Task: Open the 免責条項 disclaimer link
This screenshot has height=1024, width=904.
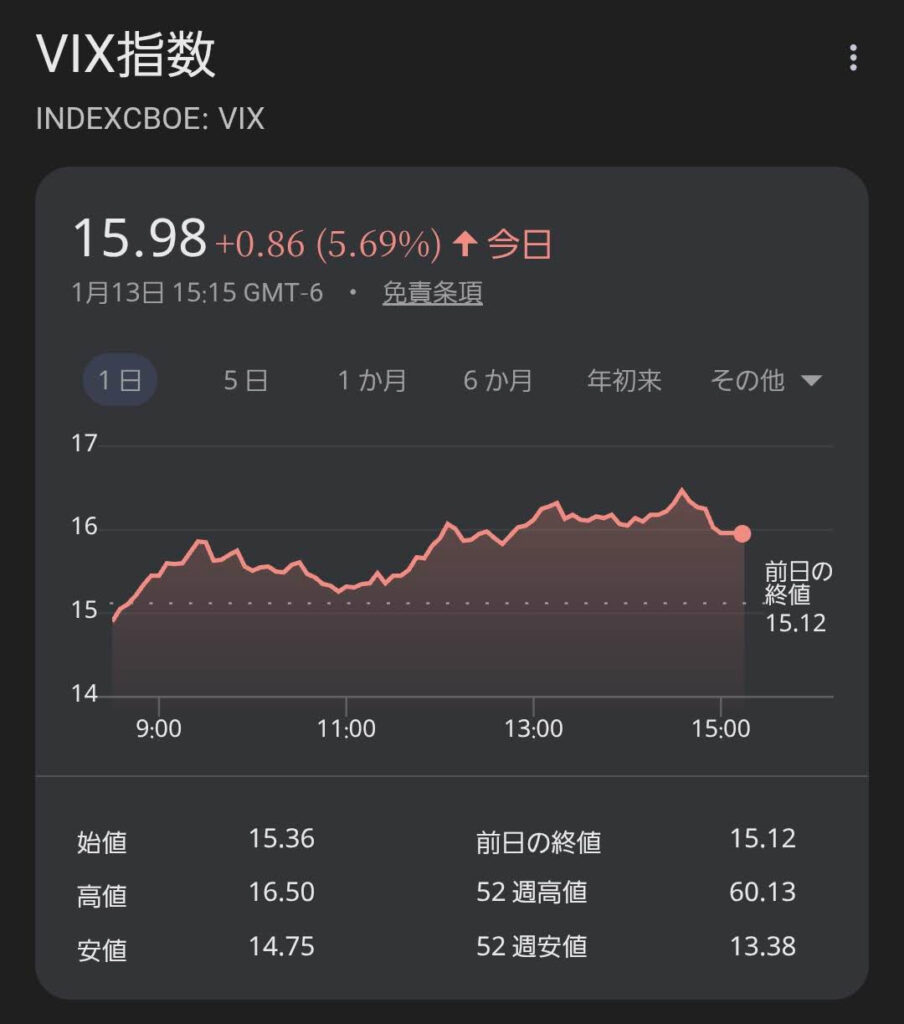Action: (432, 293)
